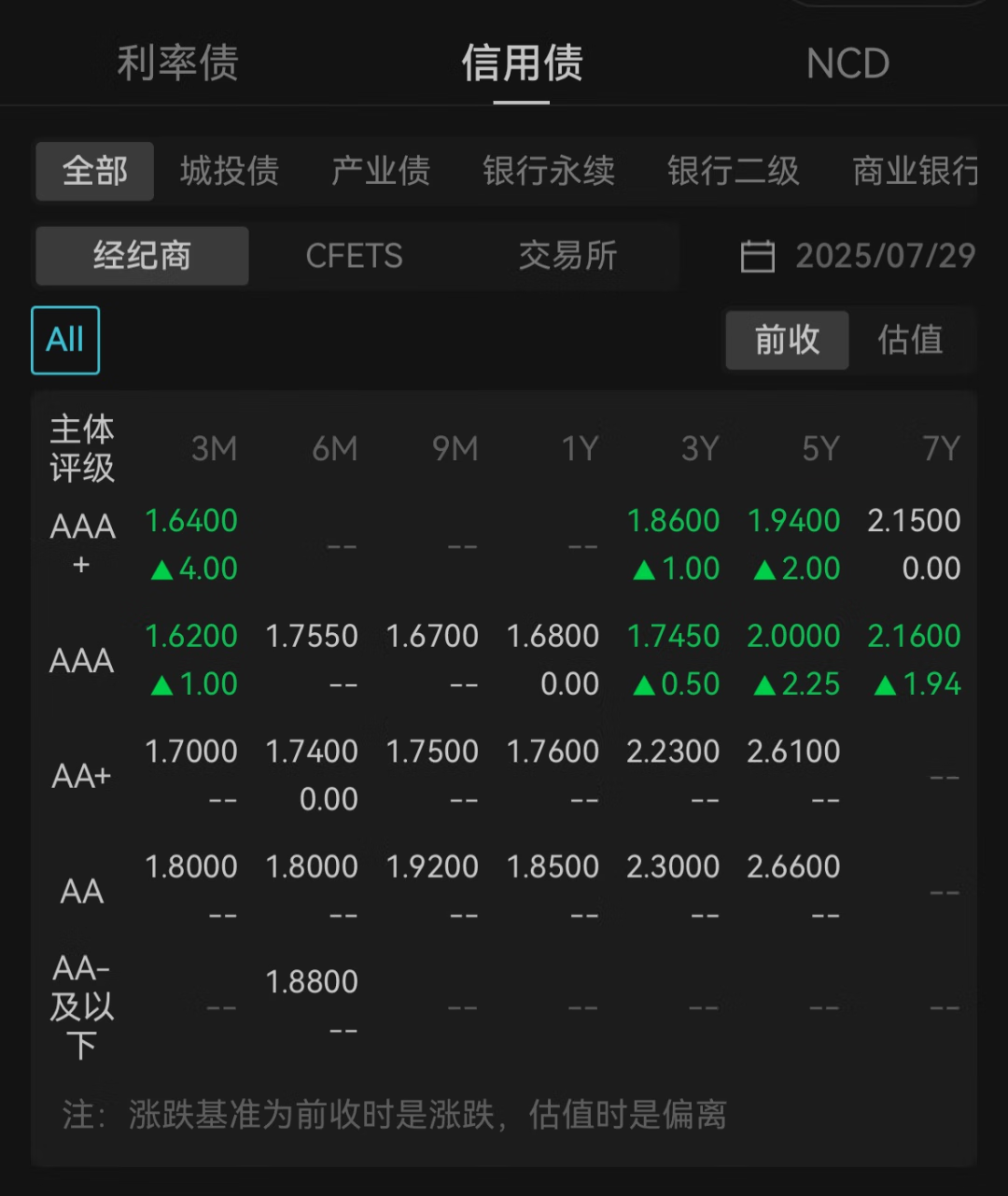
Task: Click the AAA rating row label
Action: (x=81, y=659)
